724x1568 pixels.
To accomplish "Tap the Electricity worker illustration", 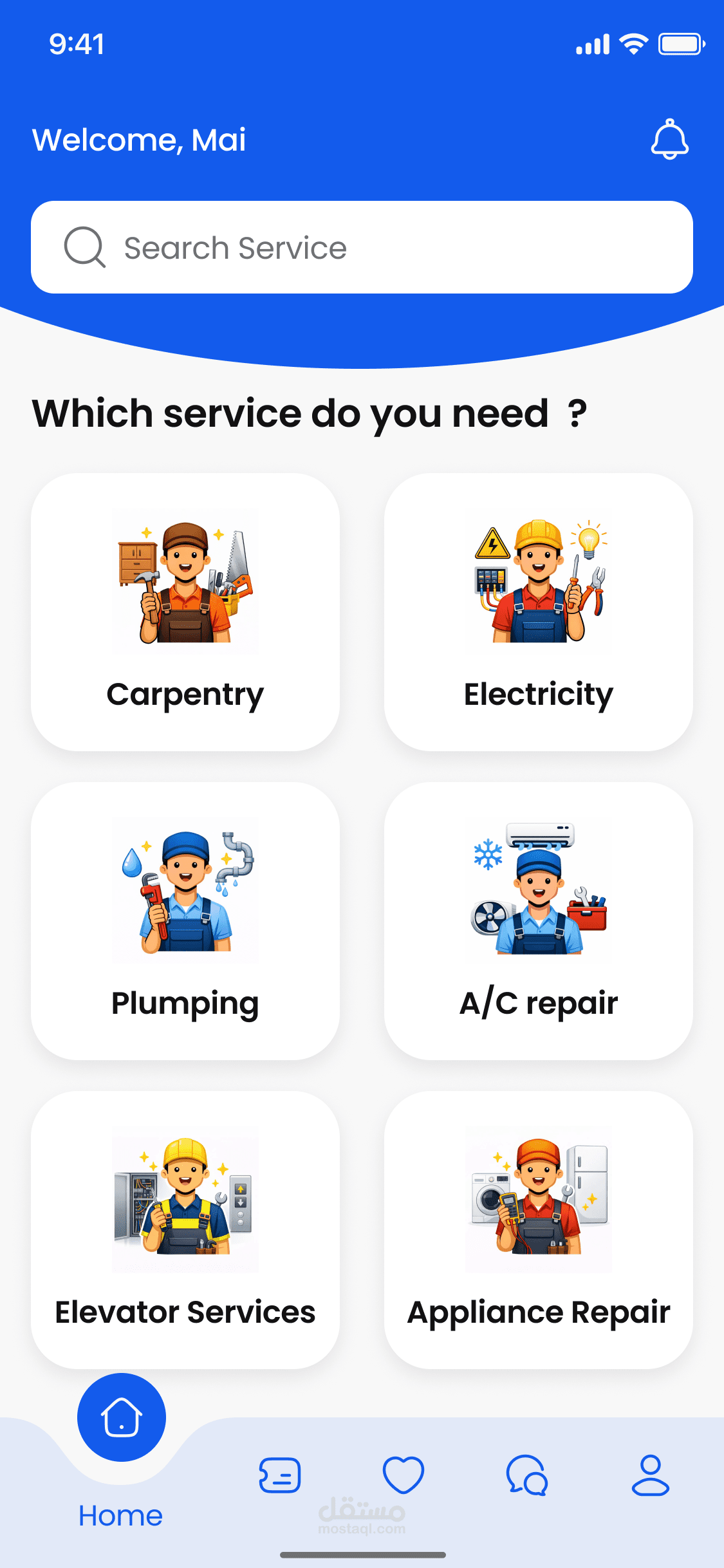I will click(539, 583).
